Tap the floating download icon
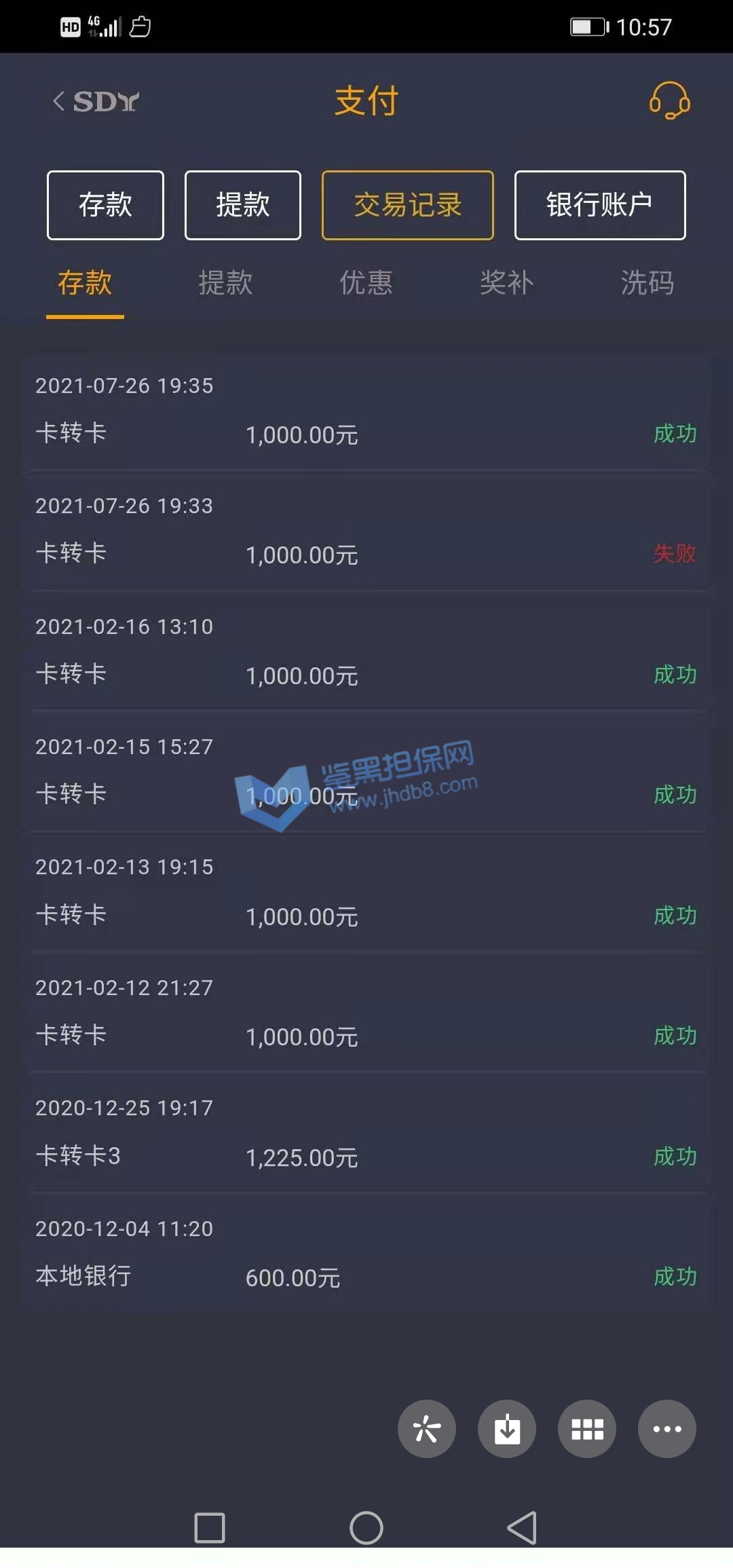Viewport: 733px width, 1568px height. pyautogui.click(x=506, y=1429)
